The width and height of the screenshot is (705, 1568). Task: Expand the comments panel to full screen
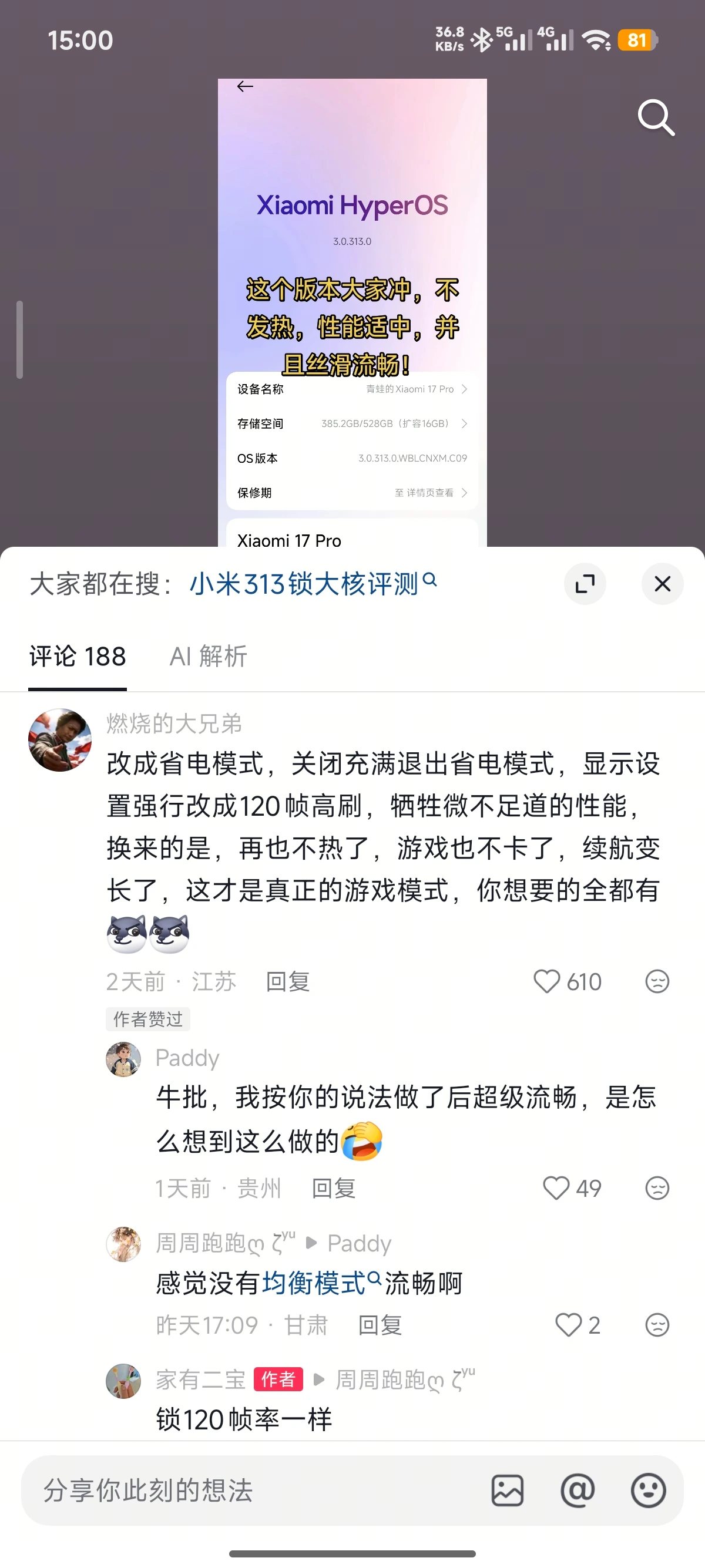[585, 584]
